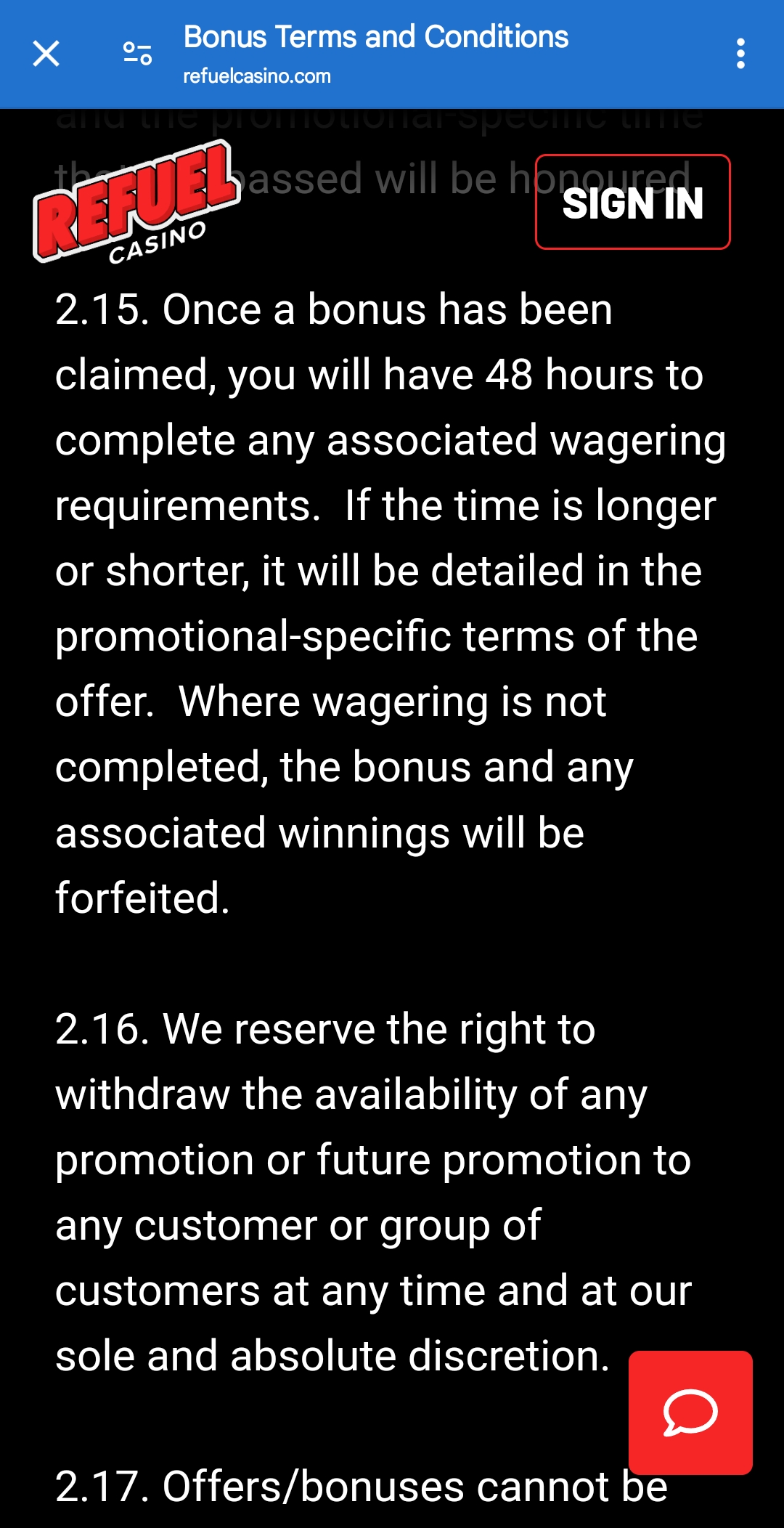Open the browser overflow menu
This screenshot has width=784, height=1528.
(740, 54)
